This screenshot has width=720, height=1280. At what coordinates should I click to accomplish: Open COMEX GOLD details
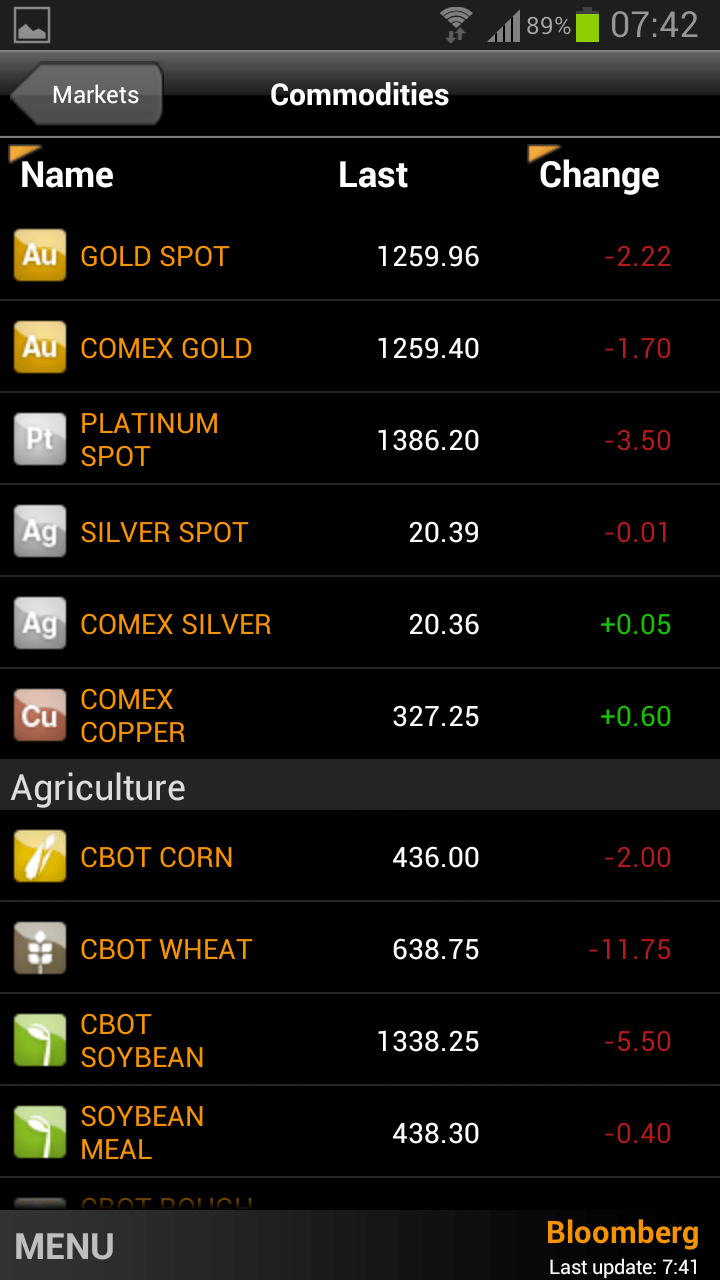(360, 347)
